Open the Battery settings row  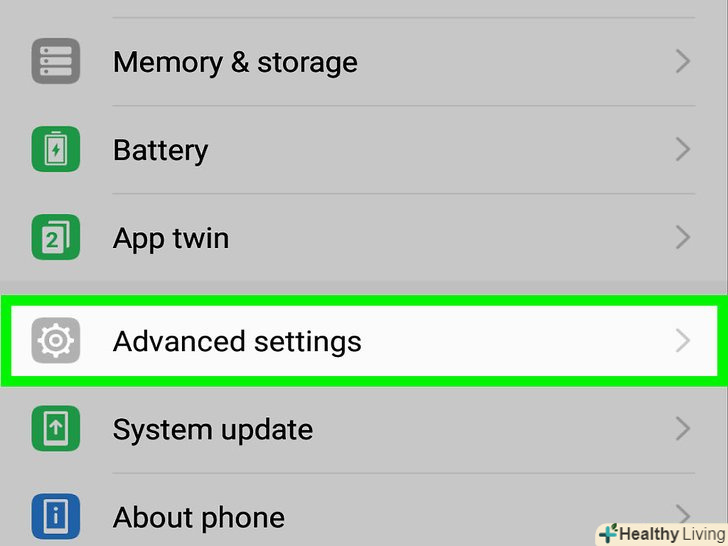(161, 150)
